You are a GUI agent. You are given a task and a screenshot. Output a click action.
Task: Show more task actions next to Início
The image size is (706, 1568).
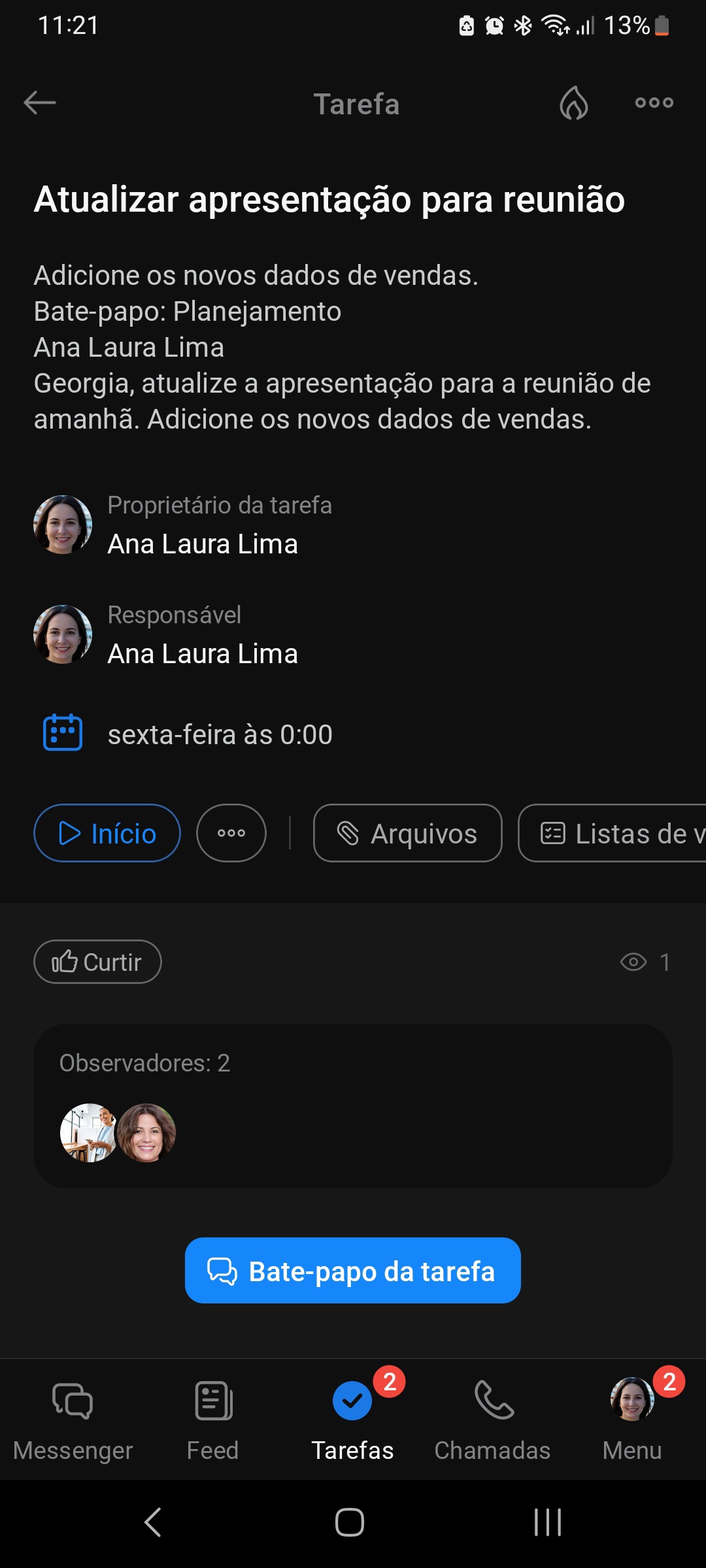point(231,833)
